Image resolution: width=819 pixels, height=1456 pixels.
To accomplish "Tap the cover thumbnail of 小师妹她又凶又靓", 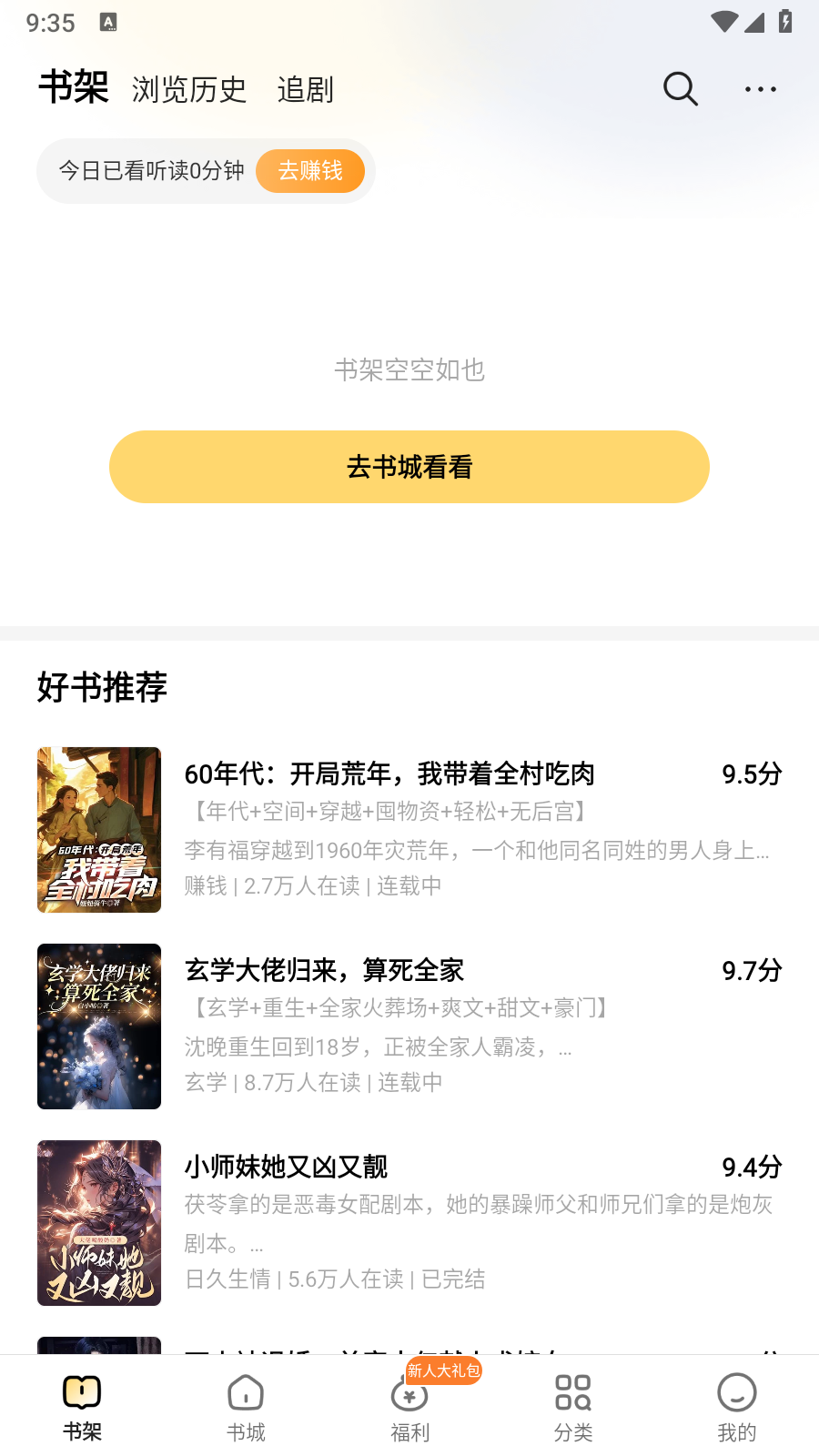I will [x=98, y=1223].
